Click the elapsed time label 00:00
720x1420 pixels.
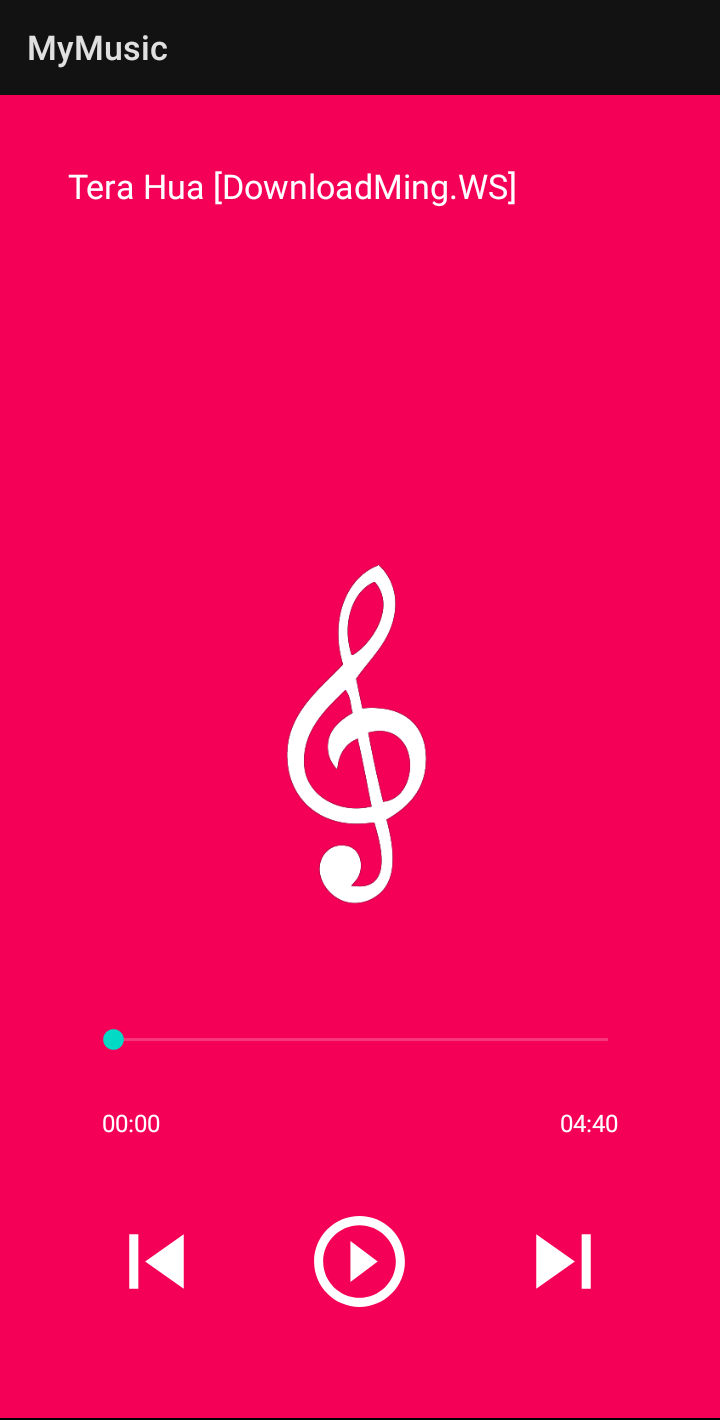(x=131, y=1123)
